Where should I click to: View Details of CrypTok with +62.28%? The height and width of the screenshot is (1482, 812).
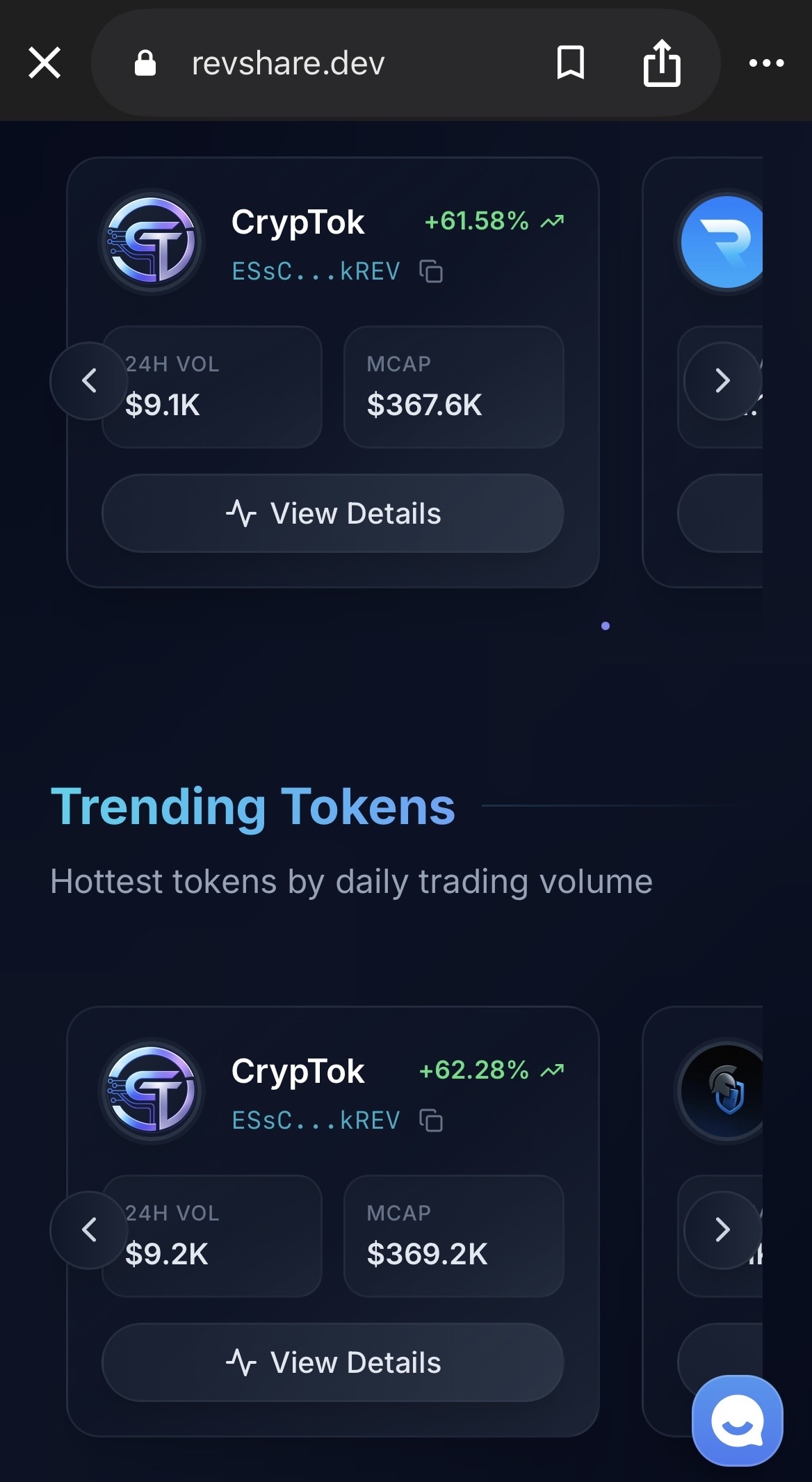tap(333, 1362)
